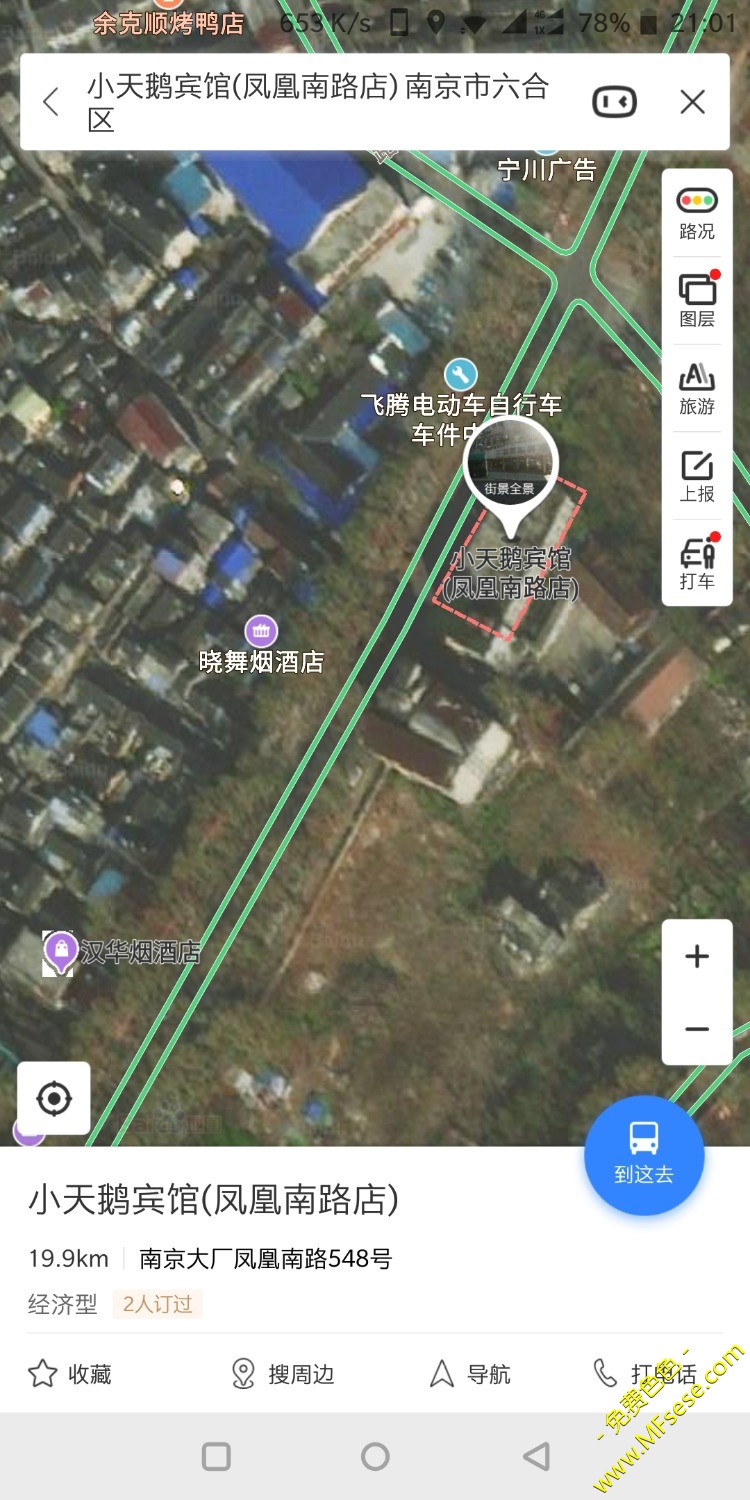
Task: Start 导航 navigation to the hotel
Action: [470, 1374]
